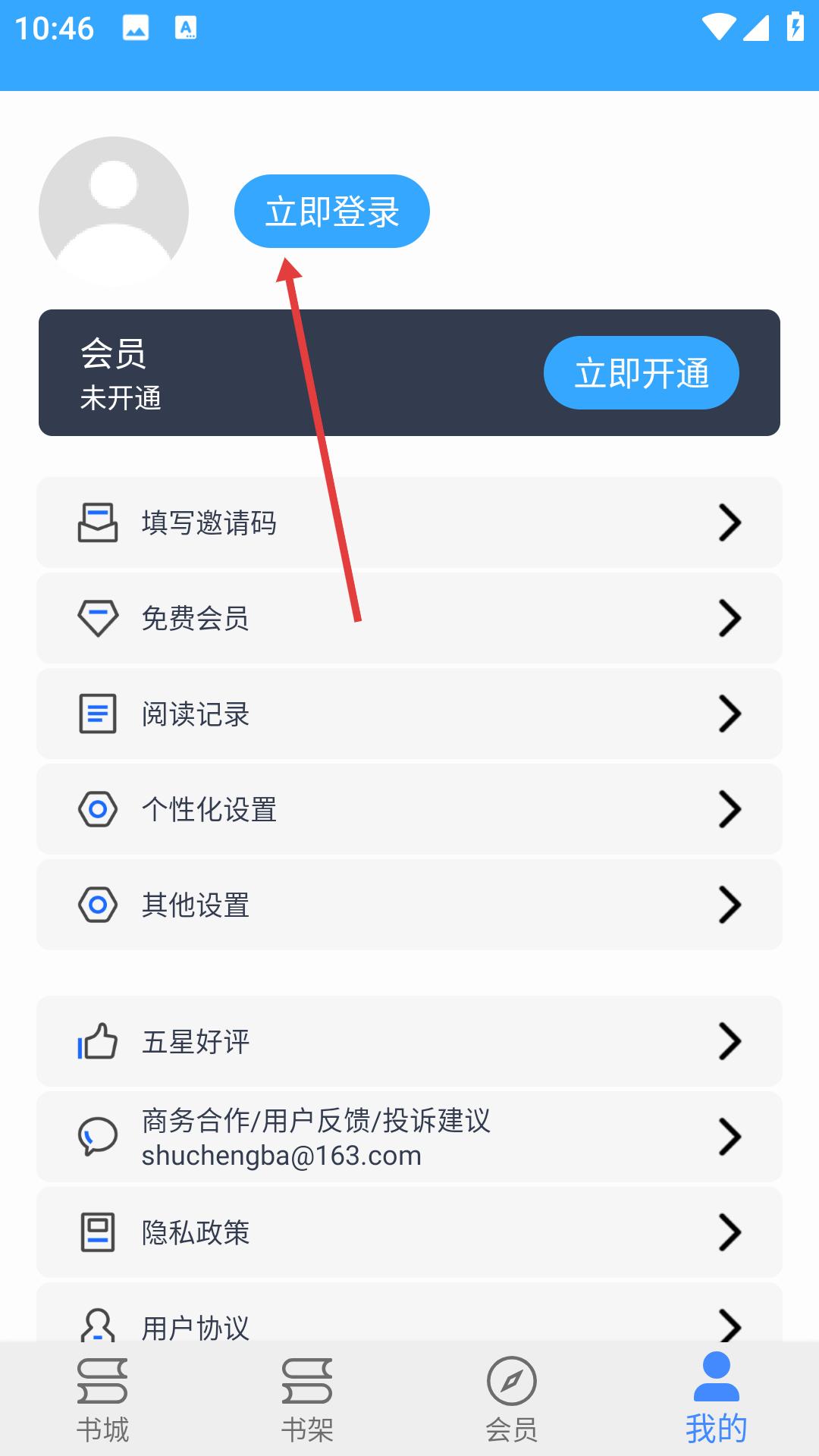
Task: Open 个性化设置 settings
Action: 409,809
